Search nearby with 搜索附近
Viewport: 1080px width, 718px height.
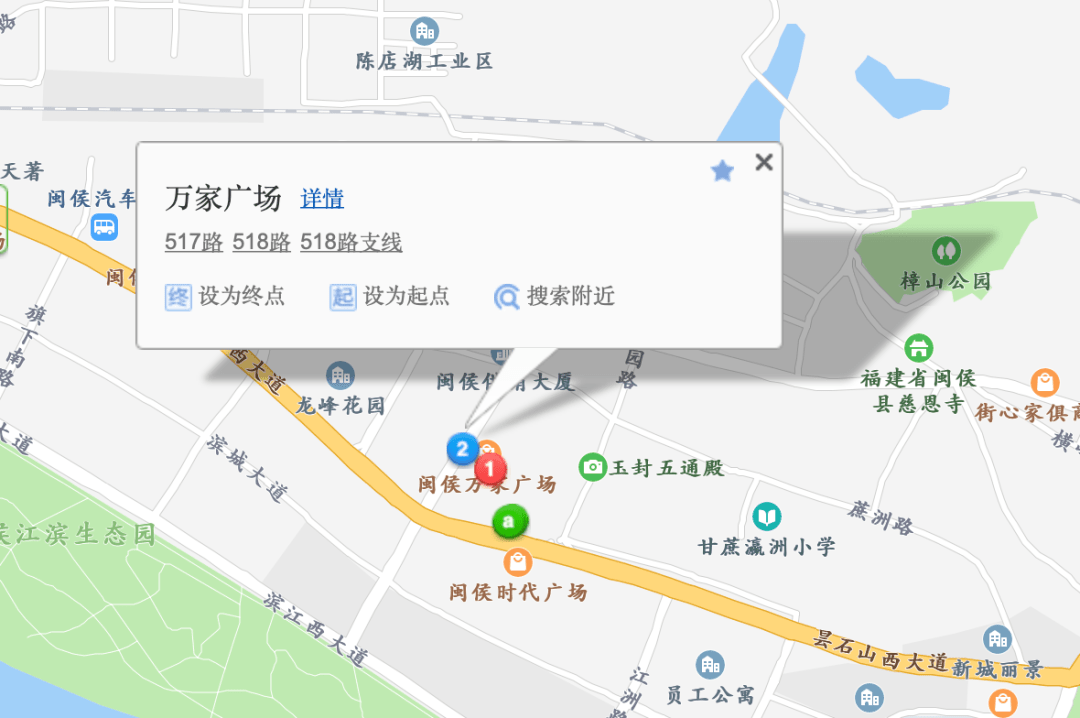(555, 296)
